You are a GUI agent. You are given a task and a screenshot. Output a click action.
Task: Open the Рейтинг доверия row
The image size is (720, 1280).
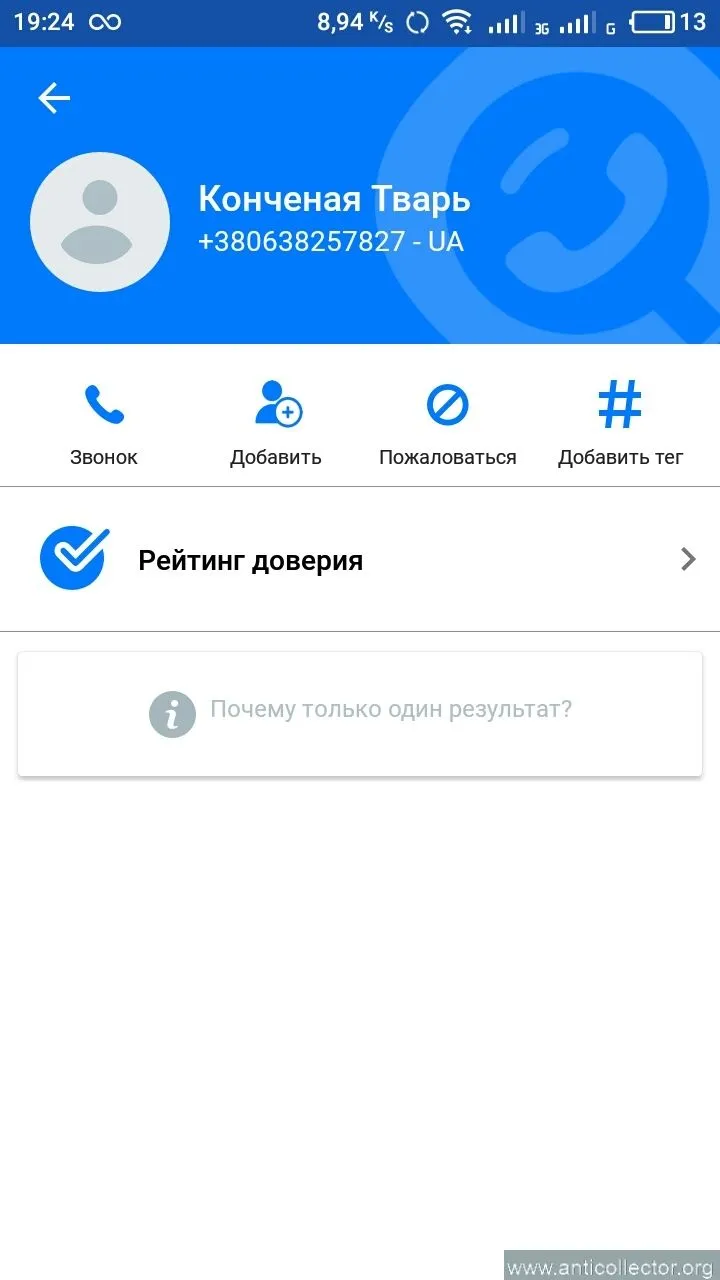(x=360, y=560)
